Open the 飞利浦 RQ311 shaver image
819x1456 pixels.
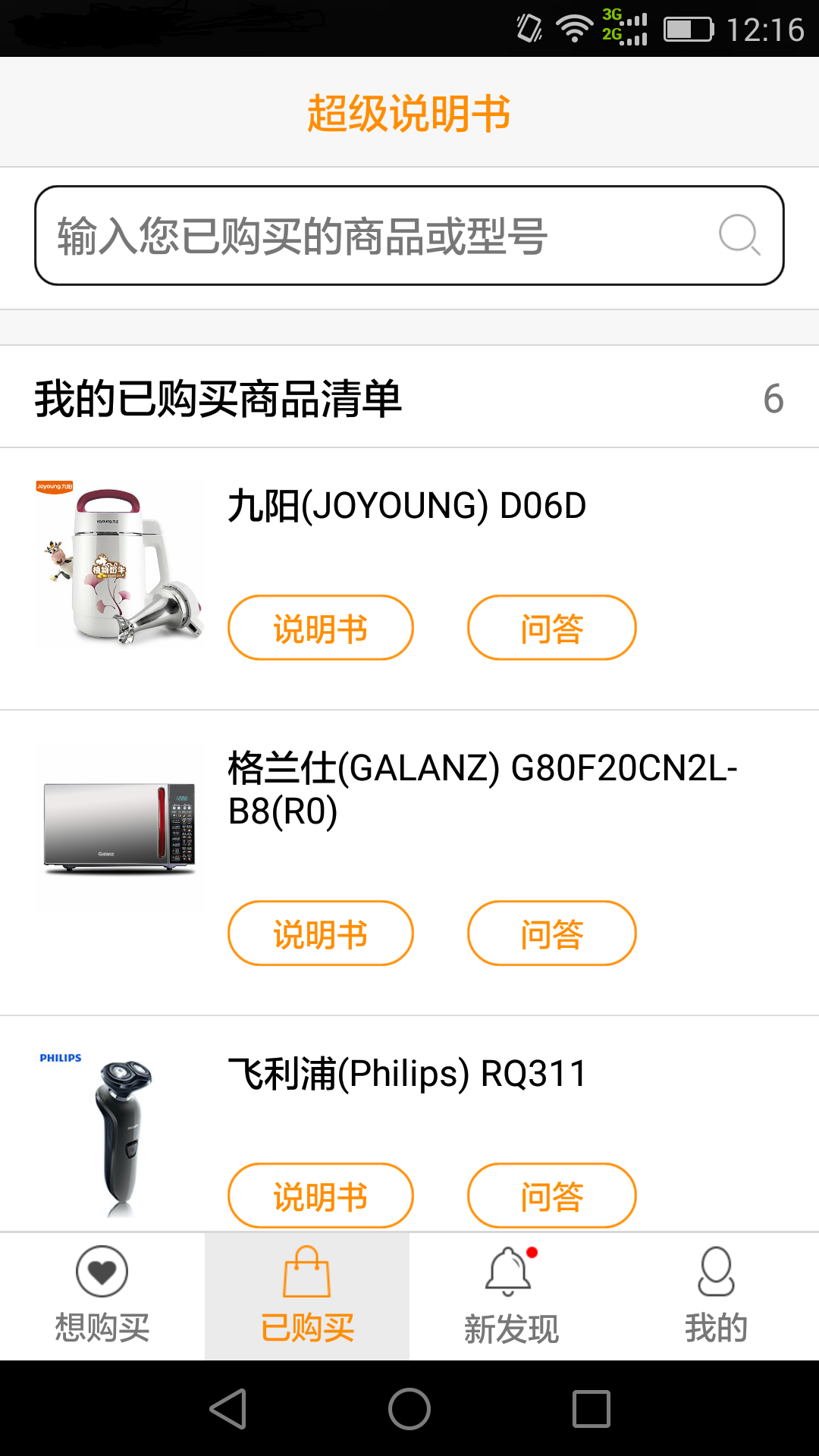(121, 1134)
